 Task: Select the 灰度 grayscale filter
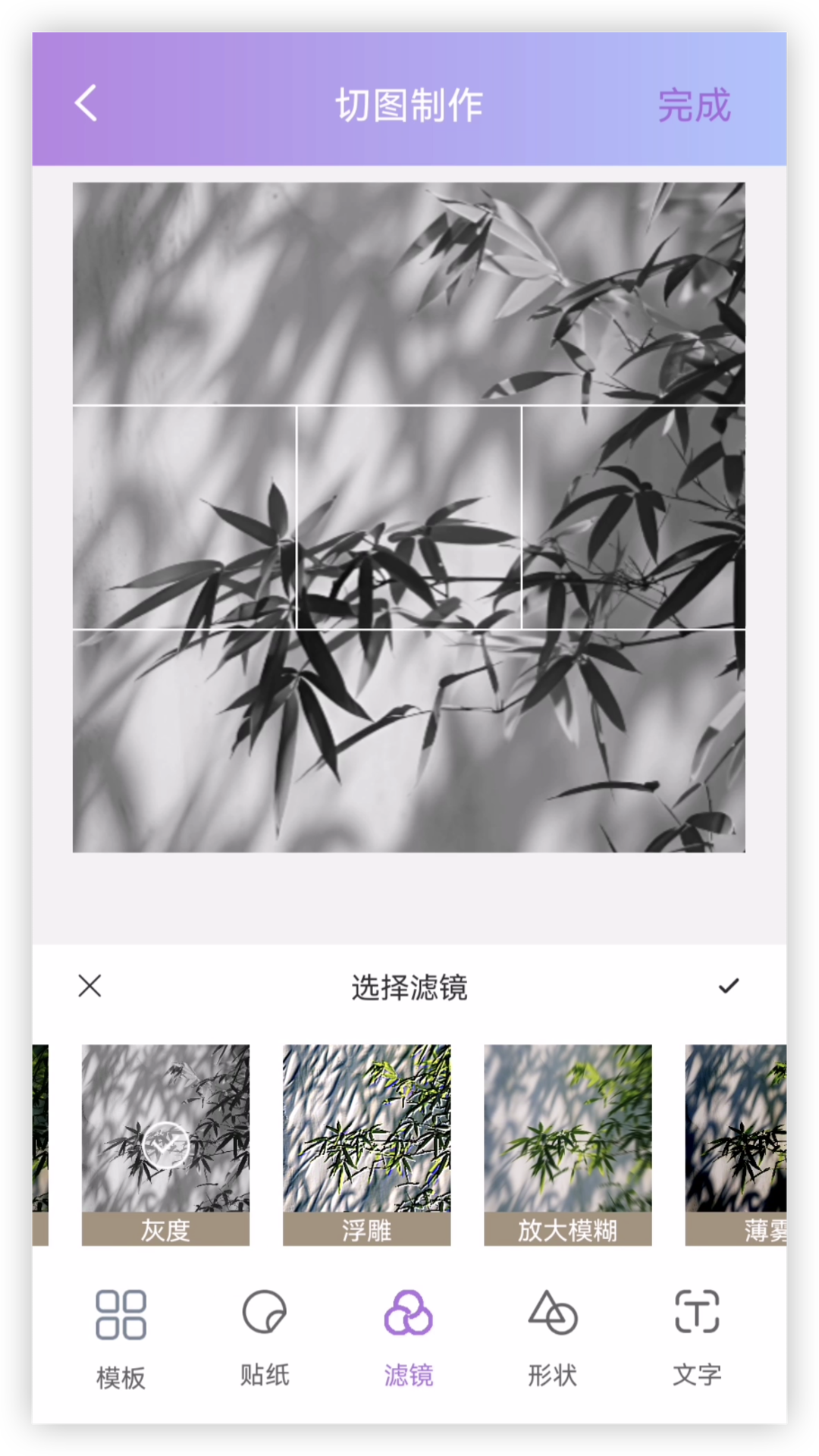tap(165, 1144)
